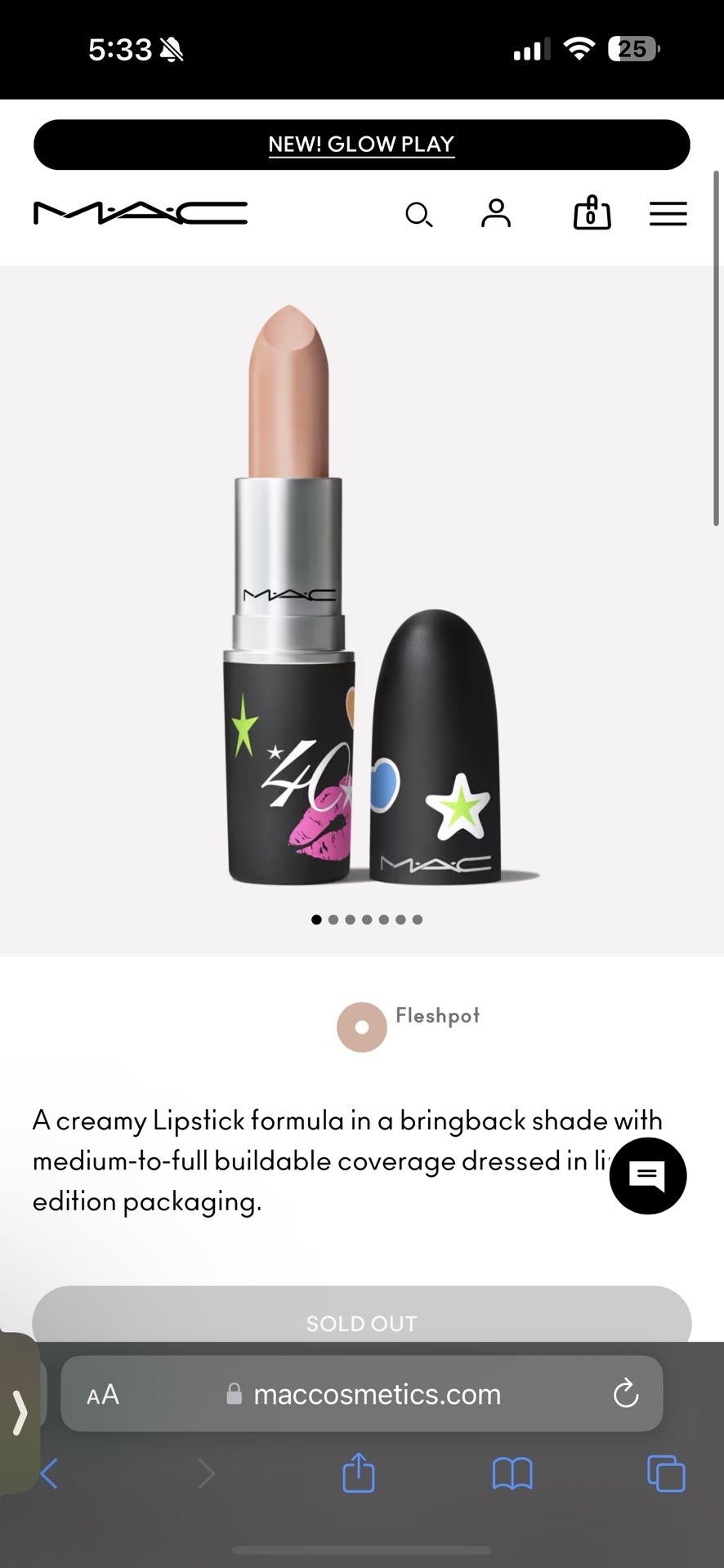The image size is (724, 1568).
Task: Open the live chat bubble
Action: (648, 1176)
